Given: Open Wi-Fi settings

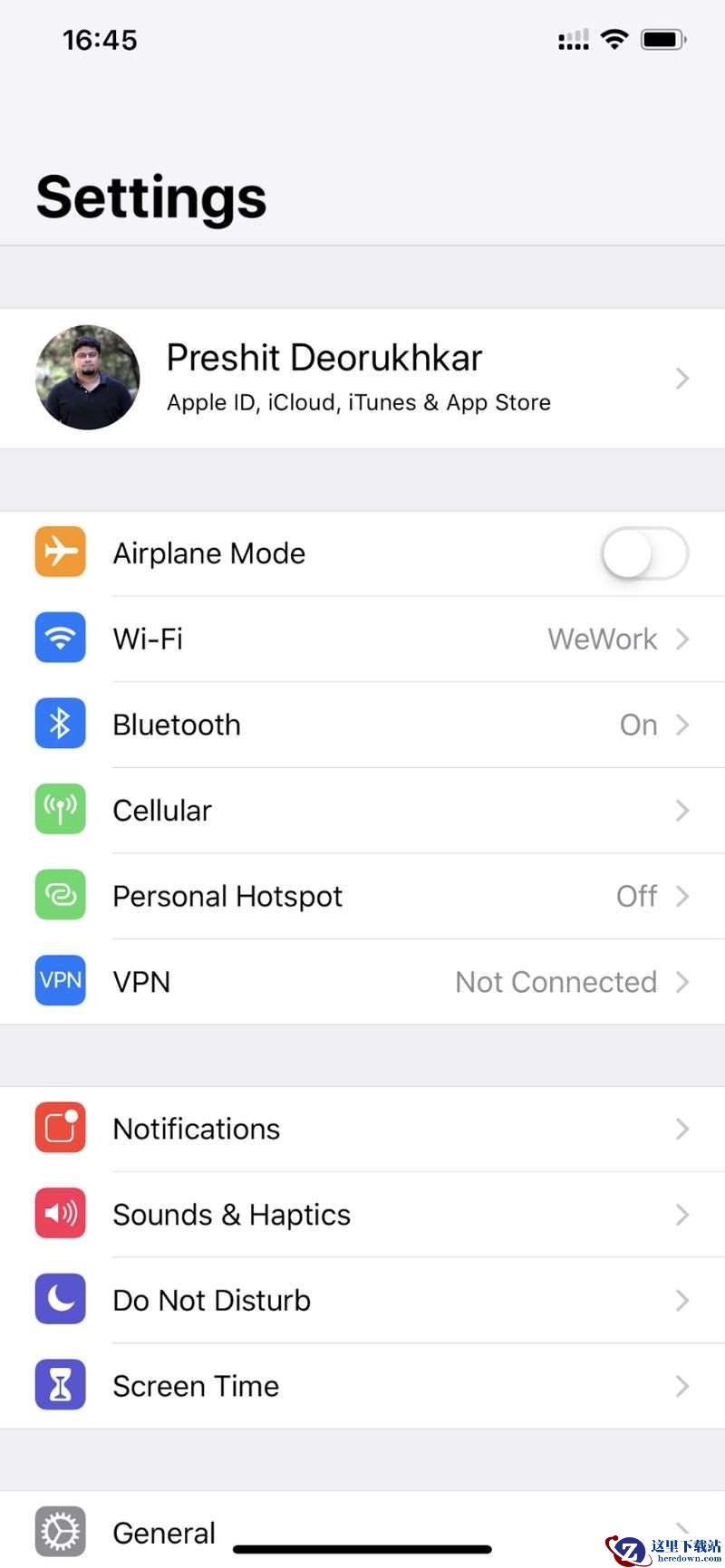Looking at the screenshot, I should coord(362,640).
